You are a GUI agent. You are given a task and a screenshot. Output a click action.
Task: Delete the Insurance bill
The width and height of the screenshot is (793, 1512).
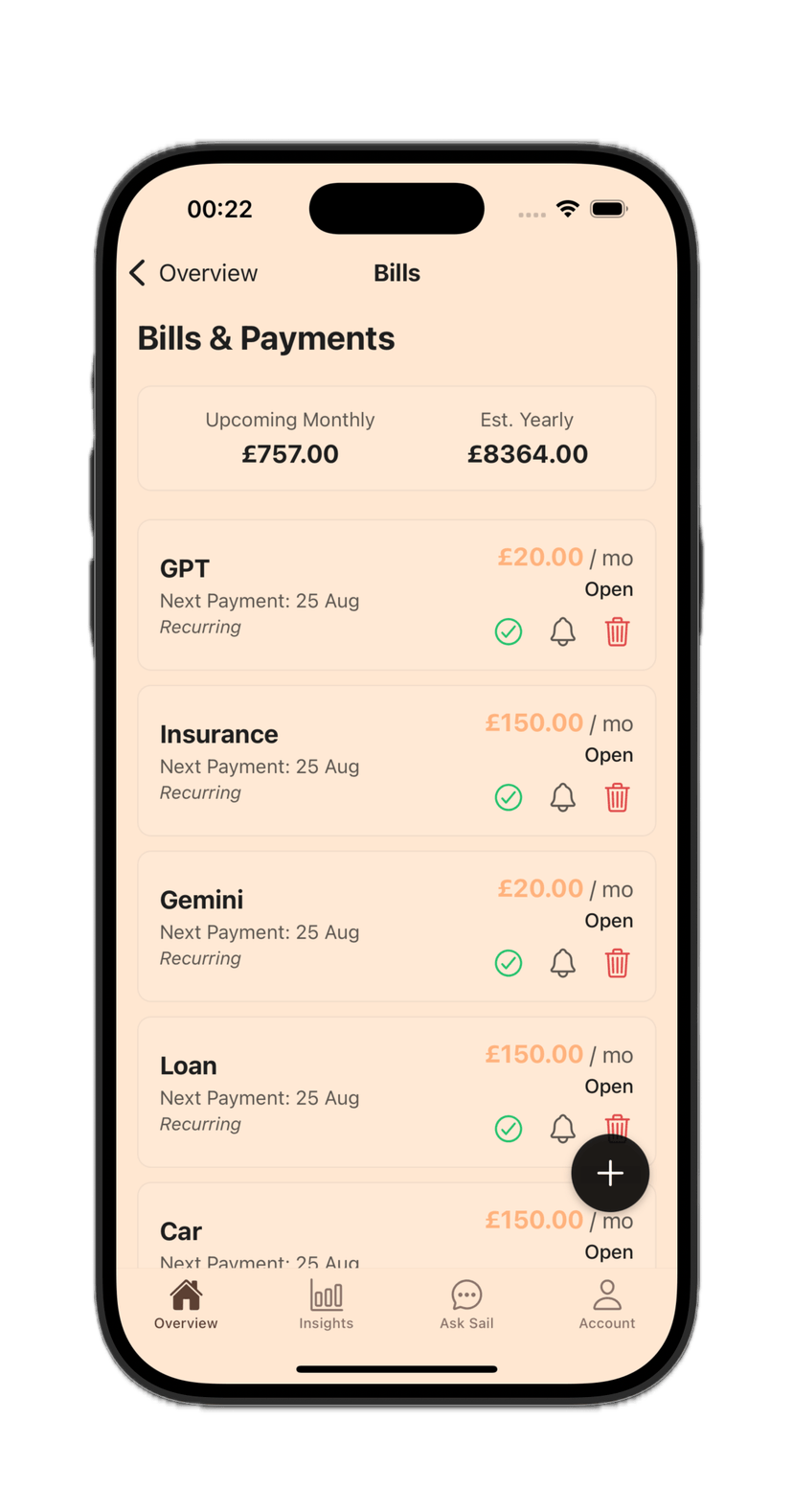618,798
